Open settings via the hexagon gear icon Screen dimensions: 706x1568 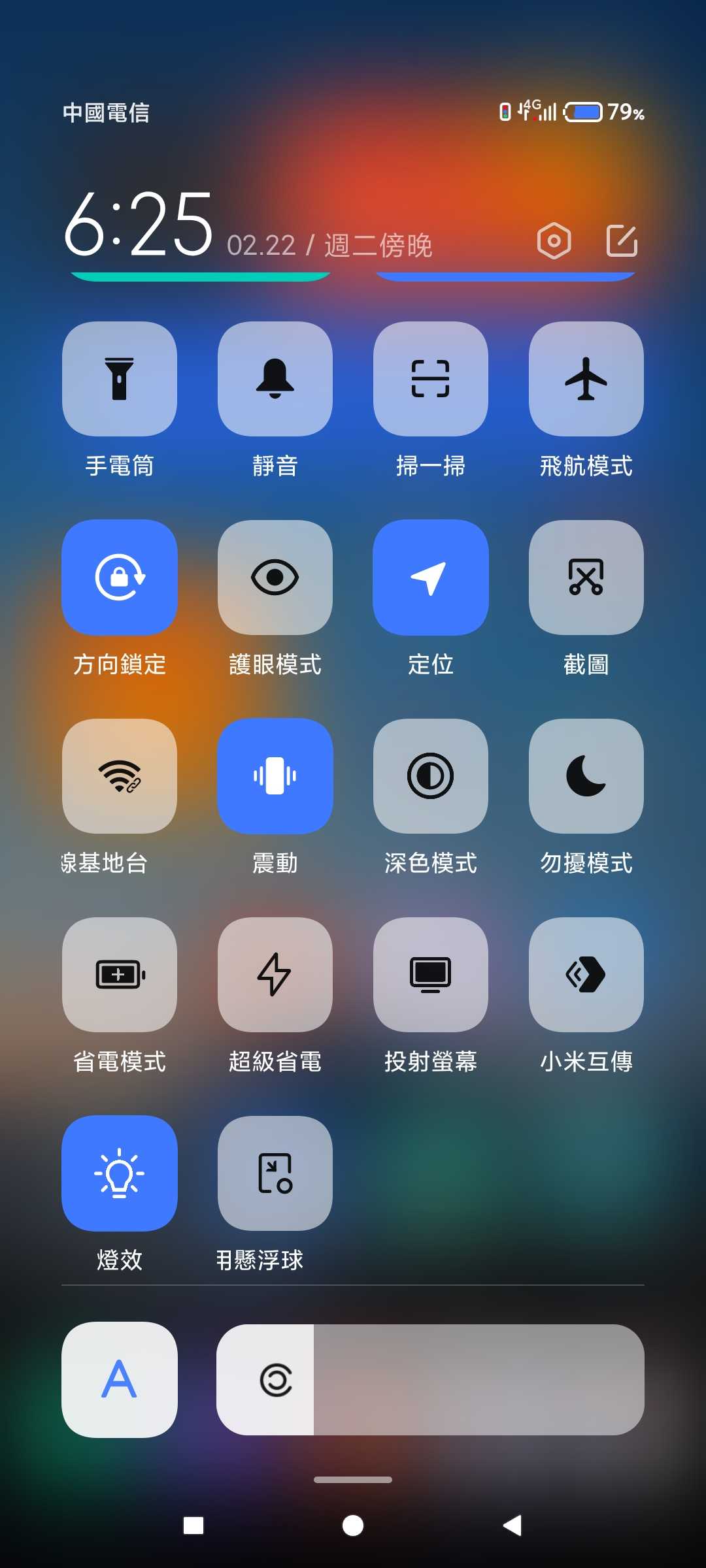coord(554,241)
